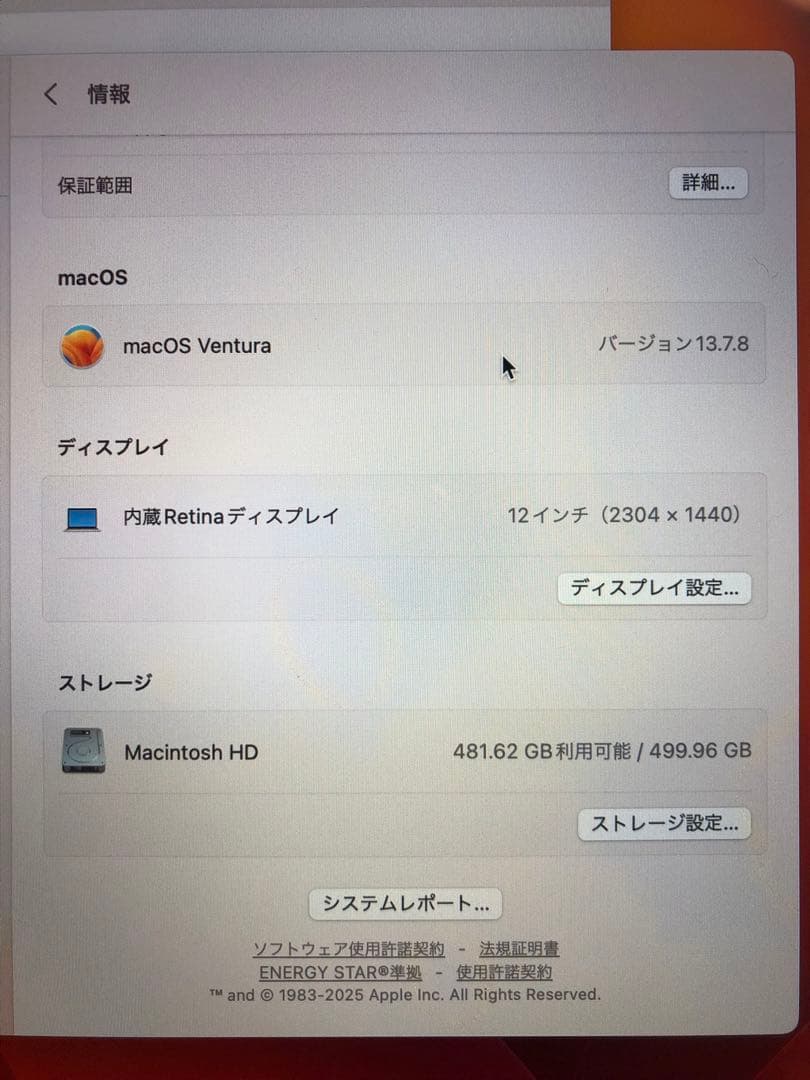Open ディスプレイ設定... settings
Image resolution: width=810 pixels, height=1080 pixels.
tap(654, 589)
